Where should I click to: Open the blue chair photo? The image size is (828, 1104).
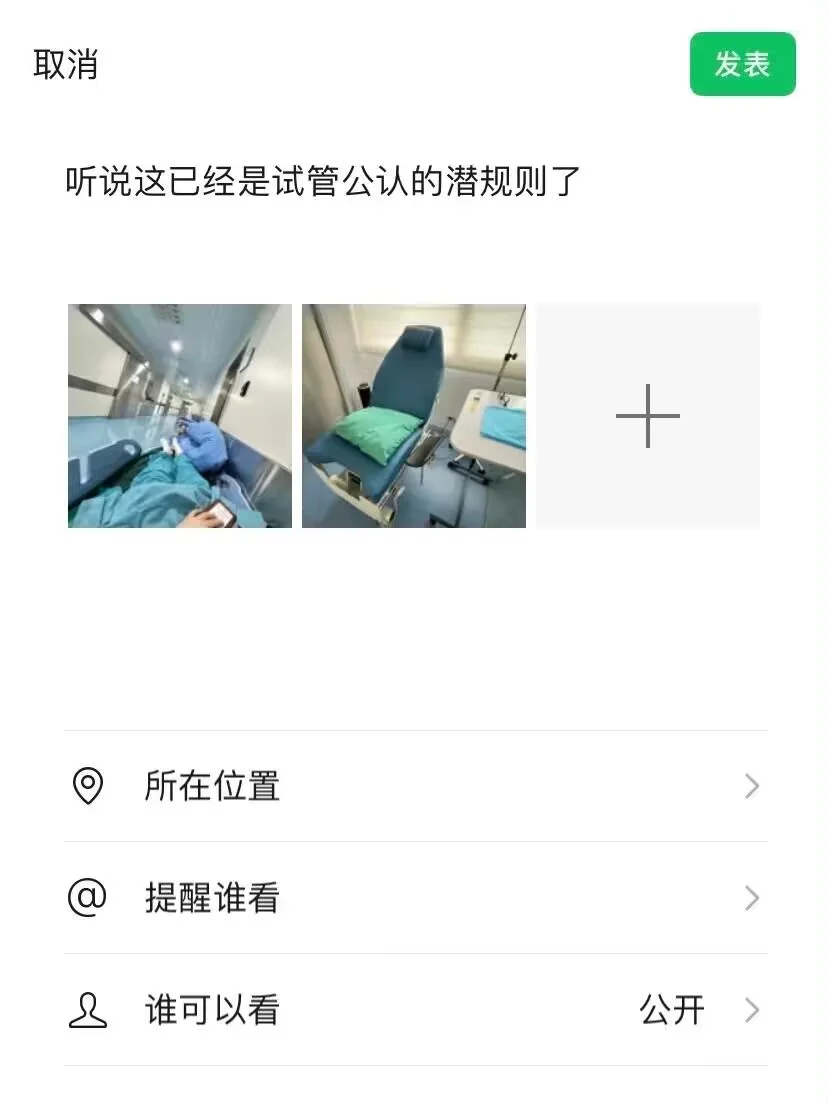pyautogui.click(x=414, y=416)
